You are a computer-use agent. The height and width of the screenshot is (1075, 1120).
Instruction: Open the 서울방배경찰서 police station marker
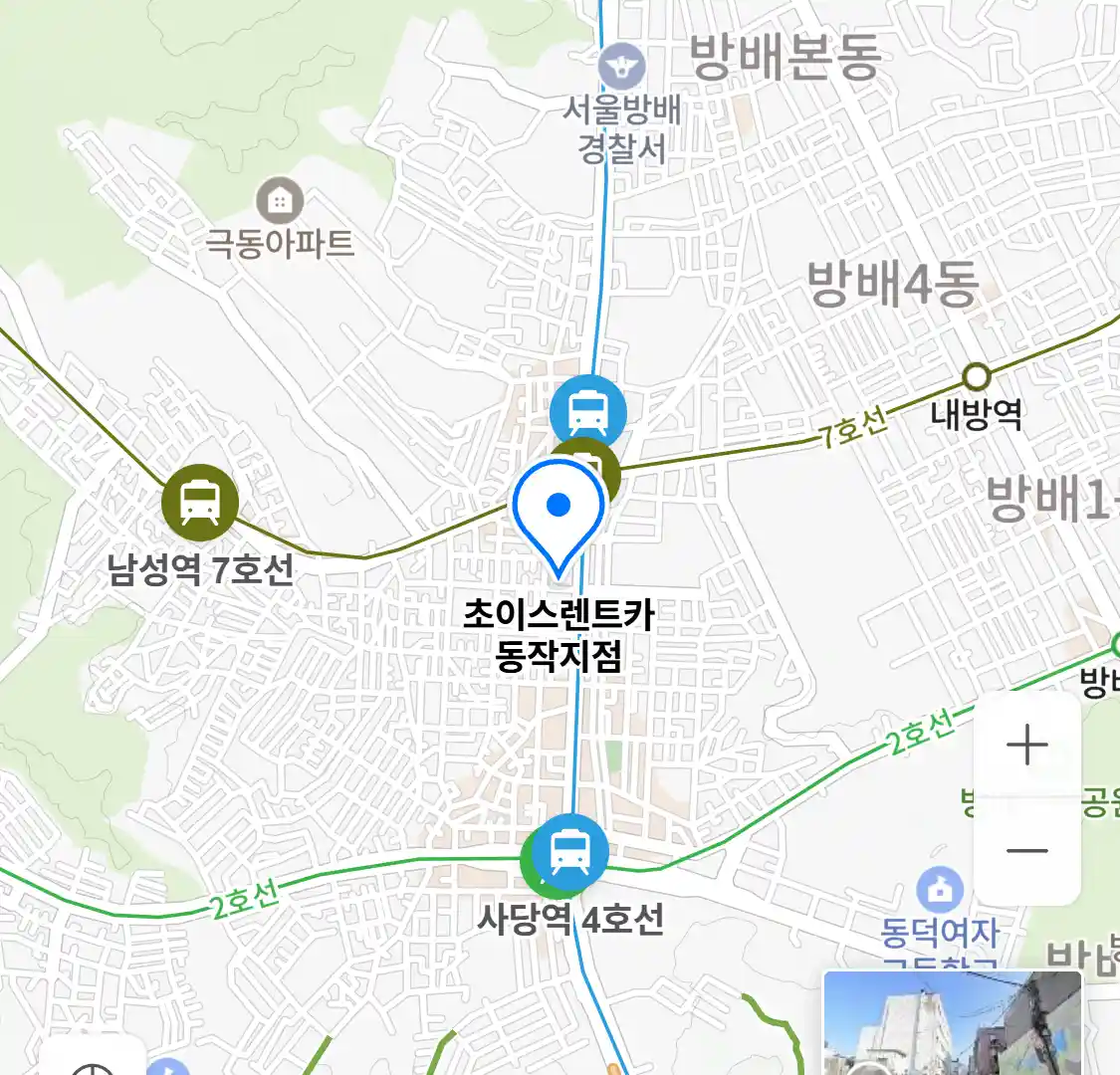(622, 68)
